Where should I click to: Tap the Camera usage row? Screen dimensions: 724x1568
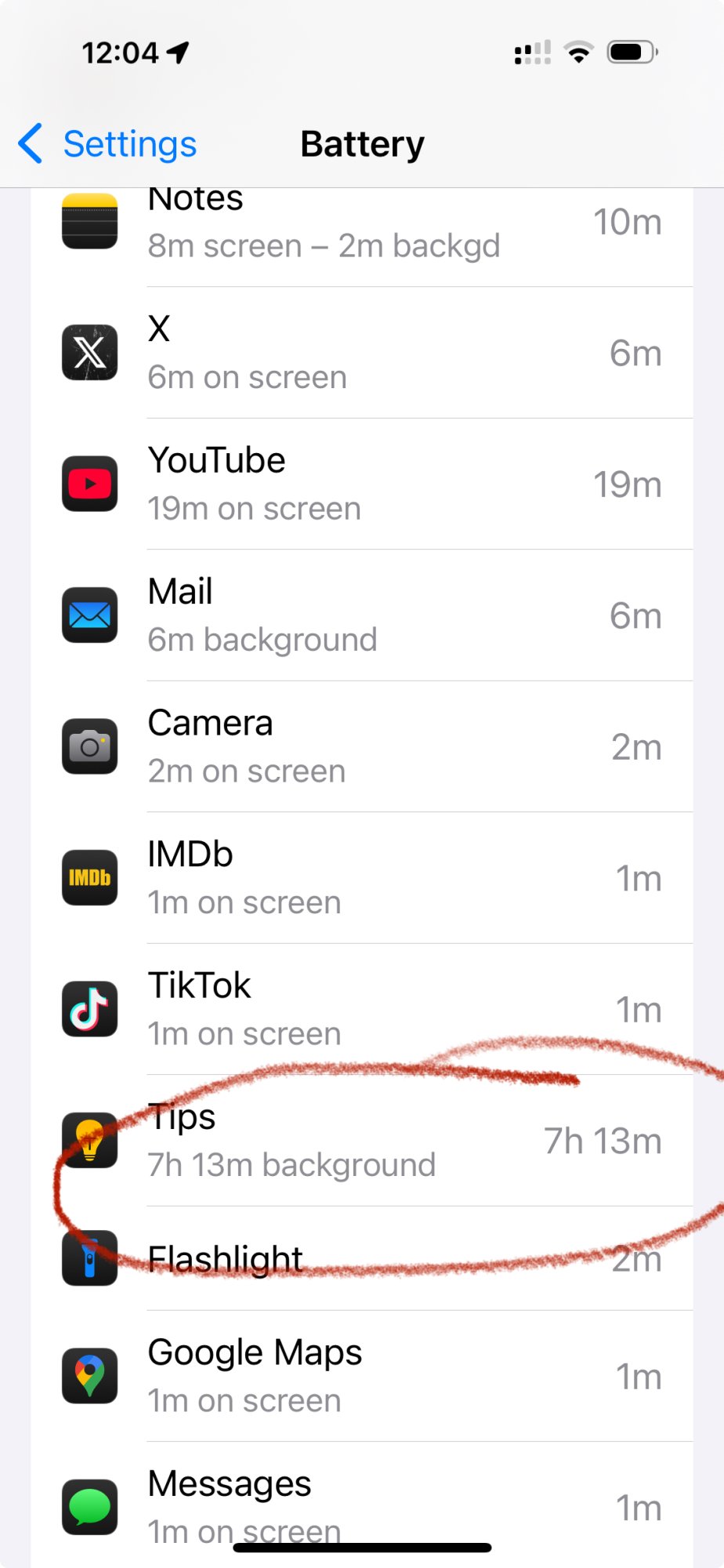tap(362, 746)
